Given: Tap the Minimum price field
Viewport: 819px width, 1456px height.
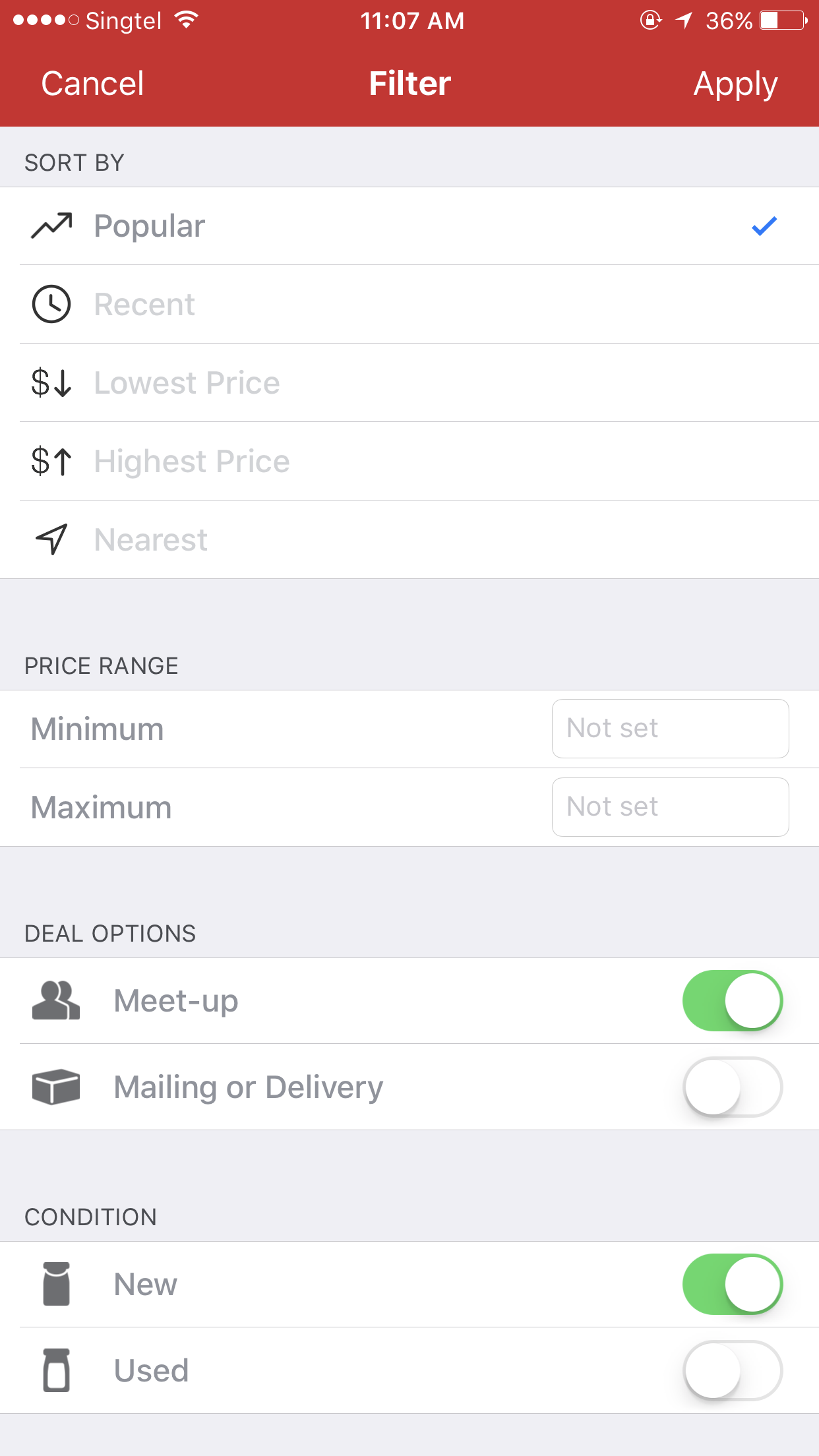Looking at the screenshot, I should click(x=670, y=729).
